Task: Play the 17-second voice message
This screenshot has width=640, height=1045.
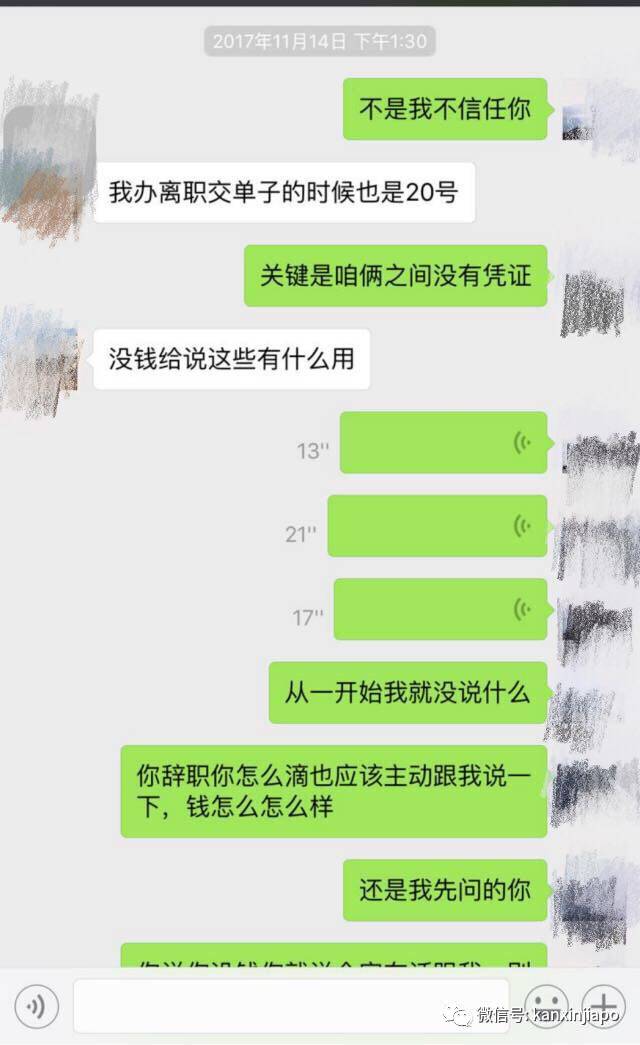Action: point(440,610)
